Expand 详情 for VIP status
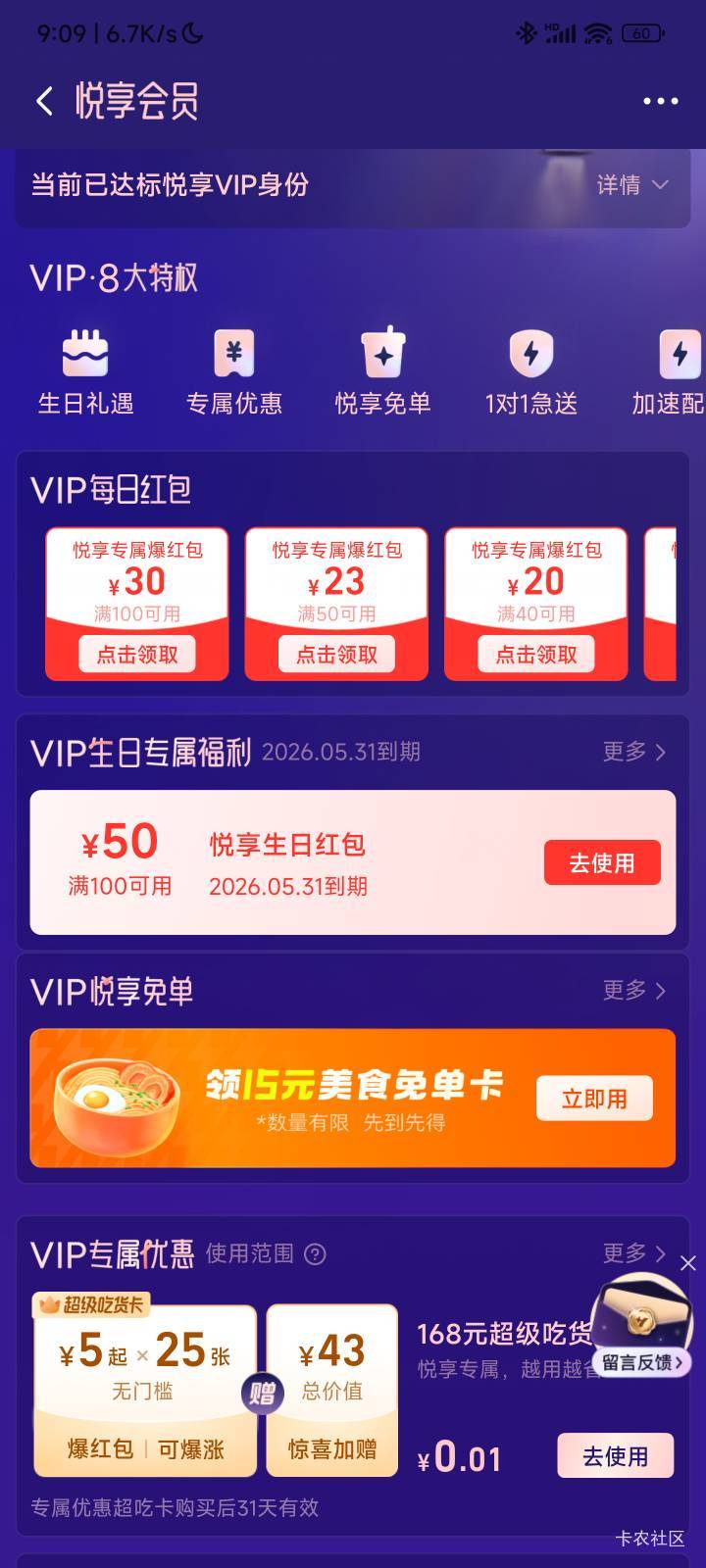Screen dimensions: 706x1568 632,184
